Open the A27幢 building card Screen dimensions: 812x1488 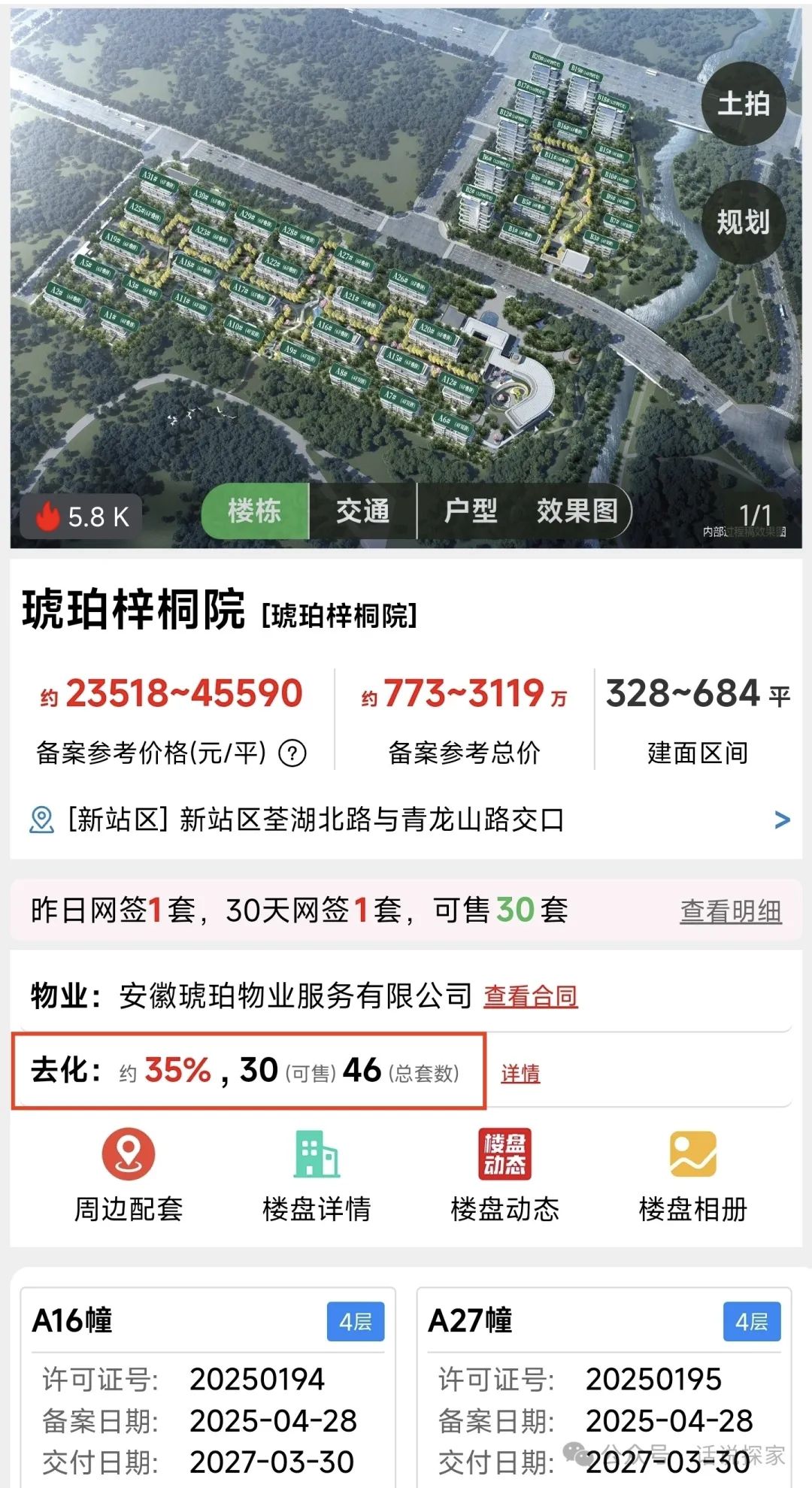pos(604,1388)
